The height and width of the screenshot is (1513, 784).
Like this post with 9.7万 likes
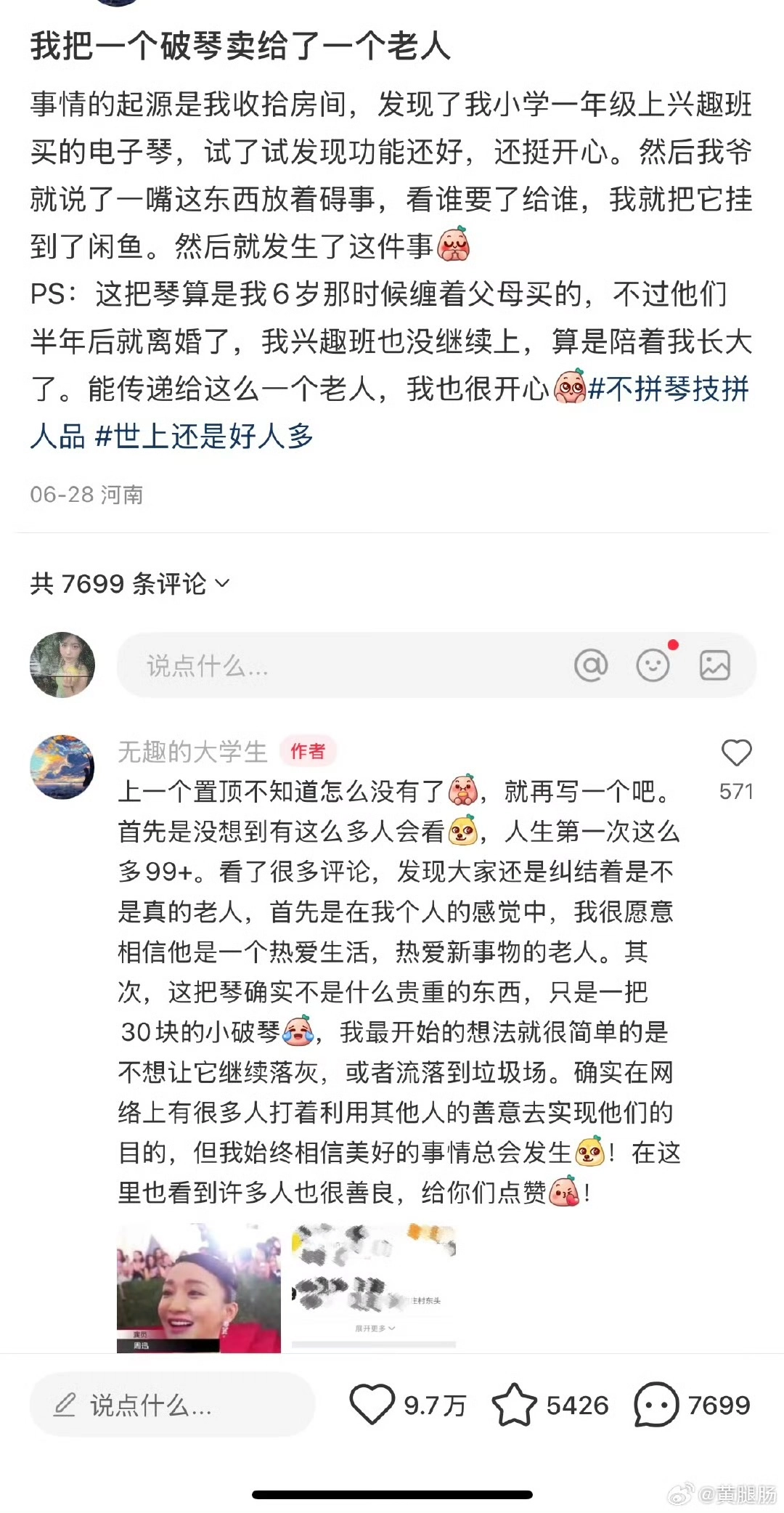tap(372, 1404)
